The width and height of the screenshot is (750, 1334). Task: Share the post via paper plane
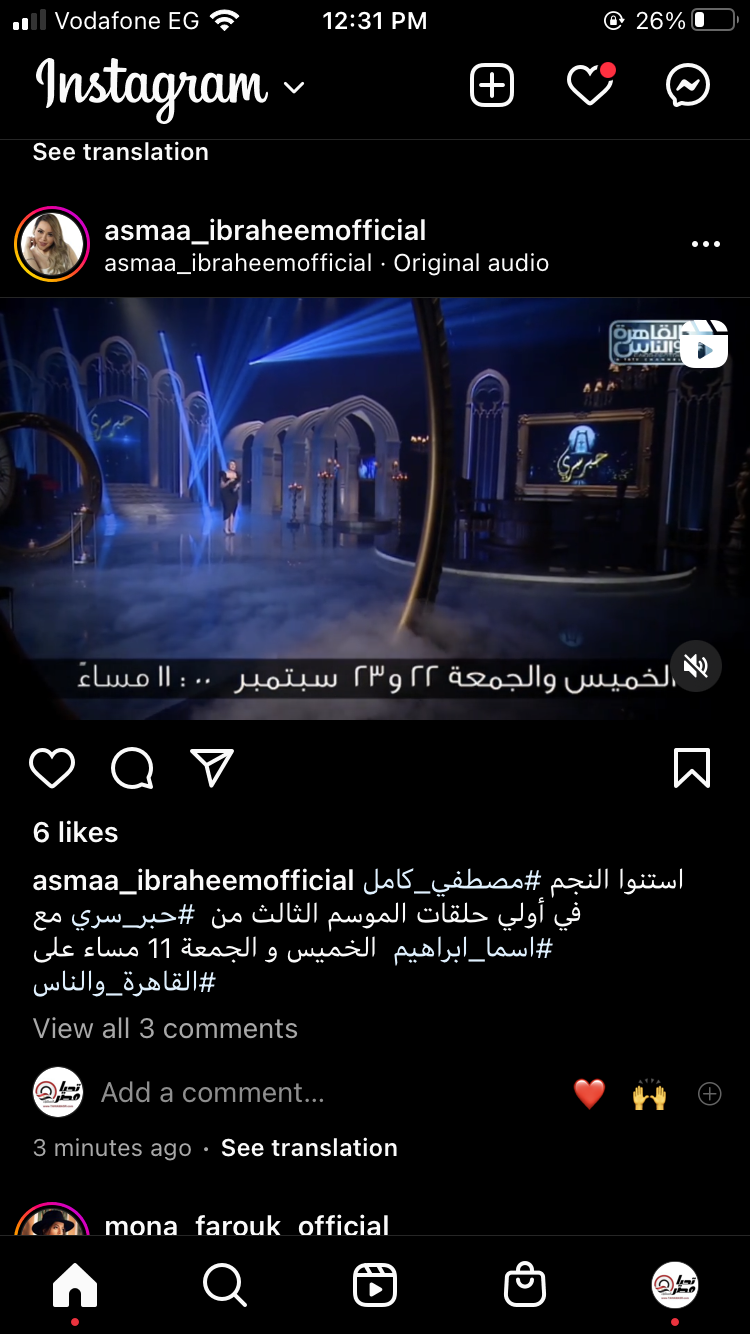212,768
